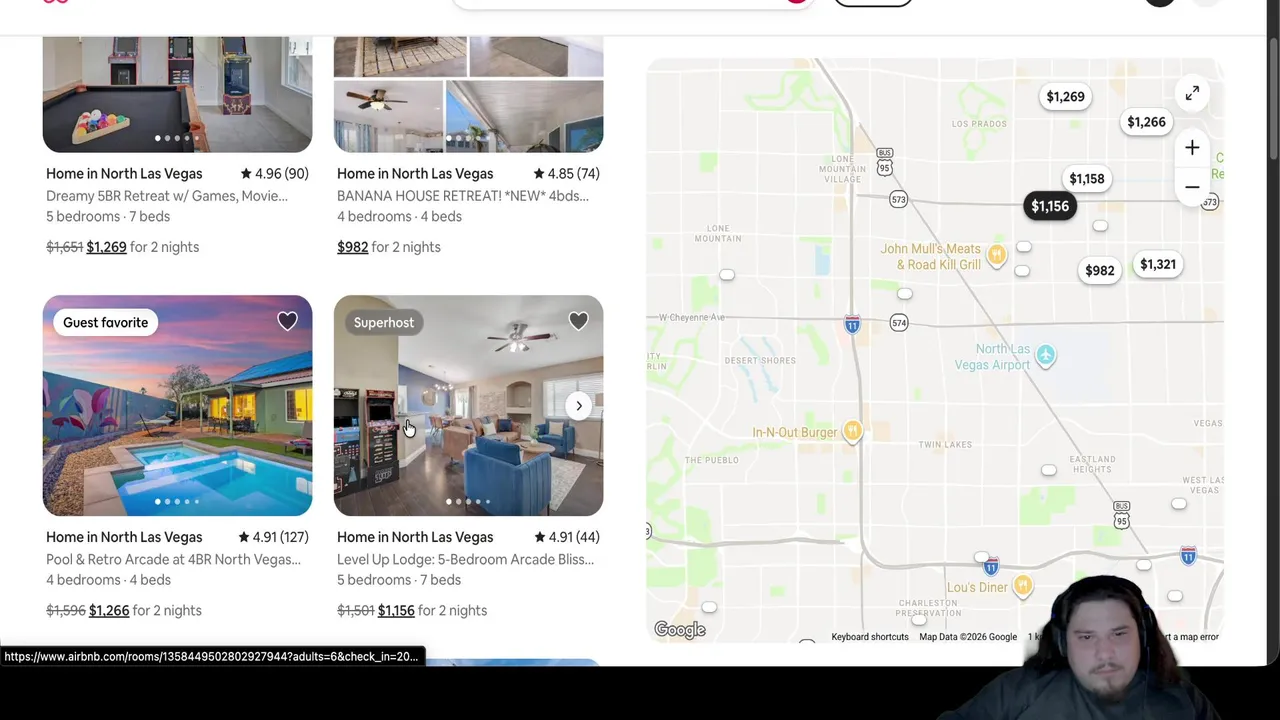The height and width of the screenshot is (720, 1280).
Task: Save Pool & Retro Arcade listing to wishlist
Action: 287,321
